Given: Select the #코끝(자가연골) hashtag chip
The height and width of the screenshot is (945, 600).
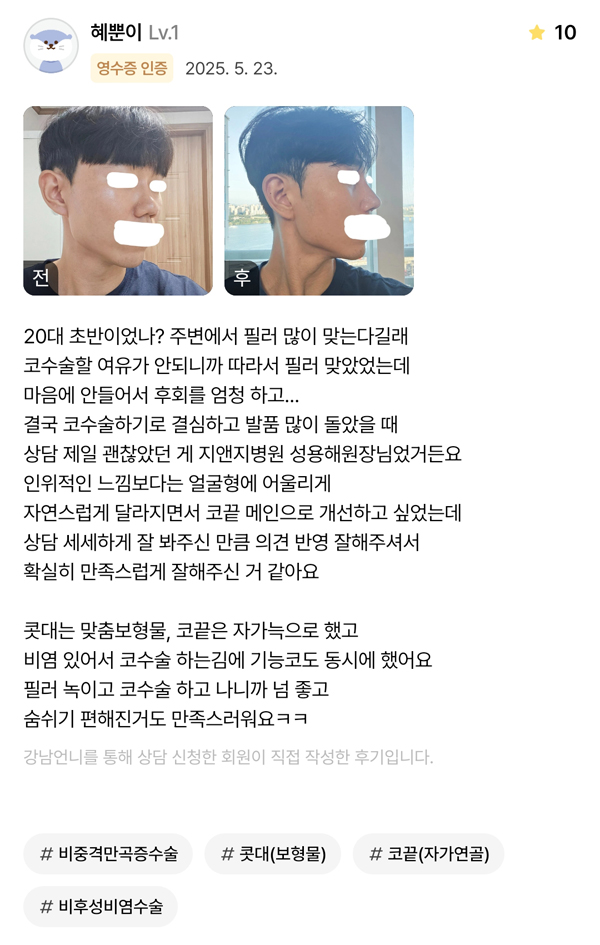Looking at the screenshot, I should click(429, 854).
